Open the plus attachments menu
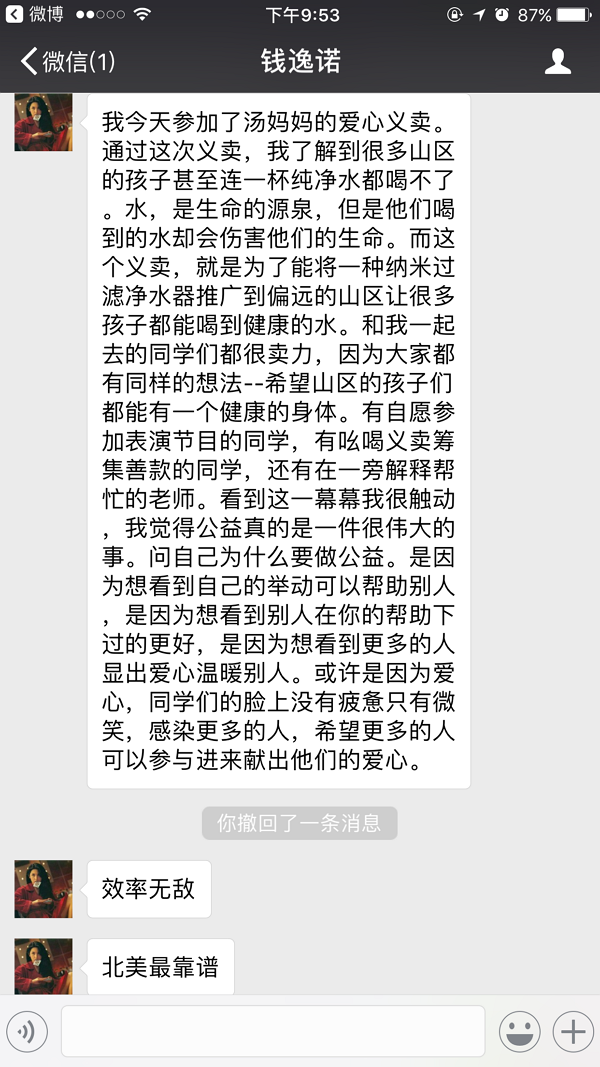This screenshot has width=600, height=1067. [573, 1032]
